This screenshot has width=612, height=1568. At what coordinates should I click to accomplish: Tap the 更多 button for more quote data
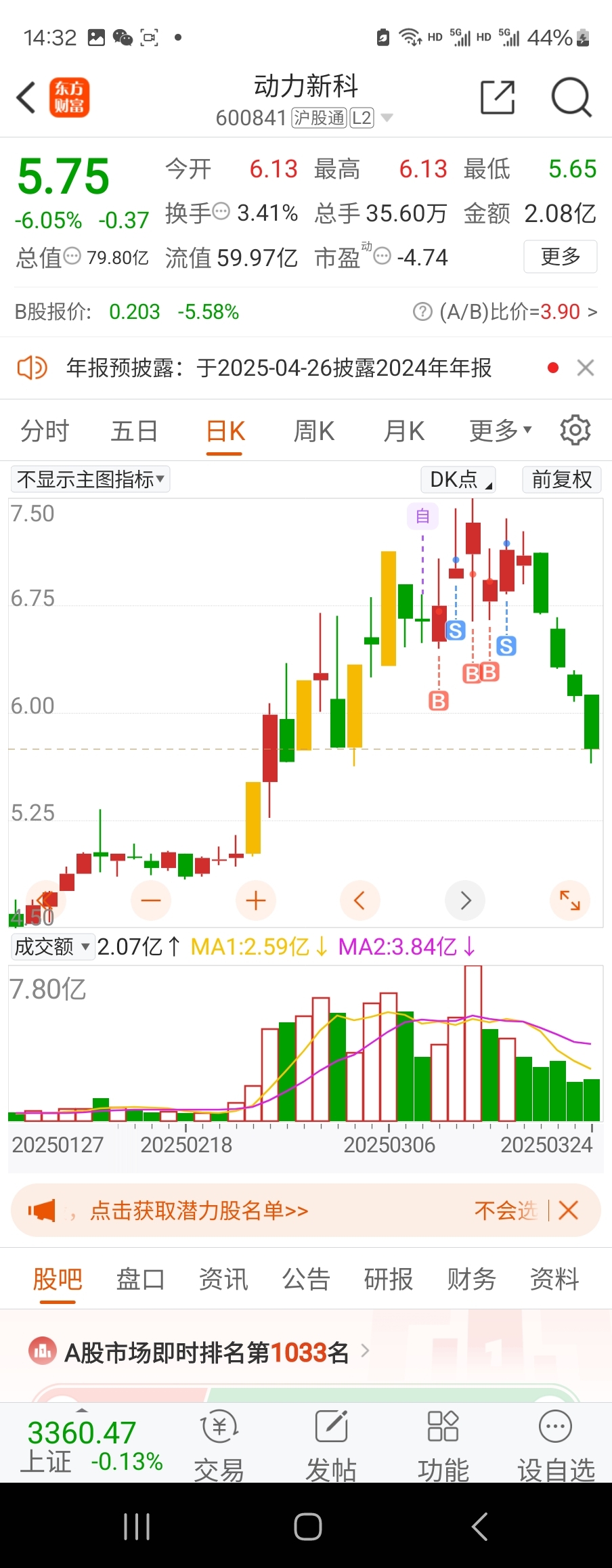560,257
